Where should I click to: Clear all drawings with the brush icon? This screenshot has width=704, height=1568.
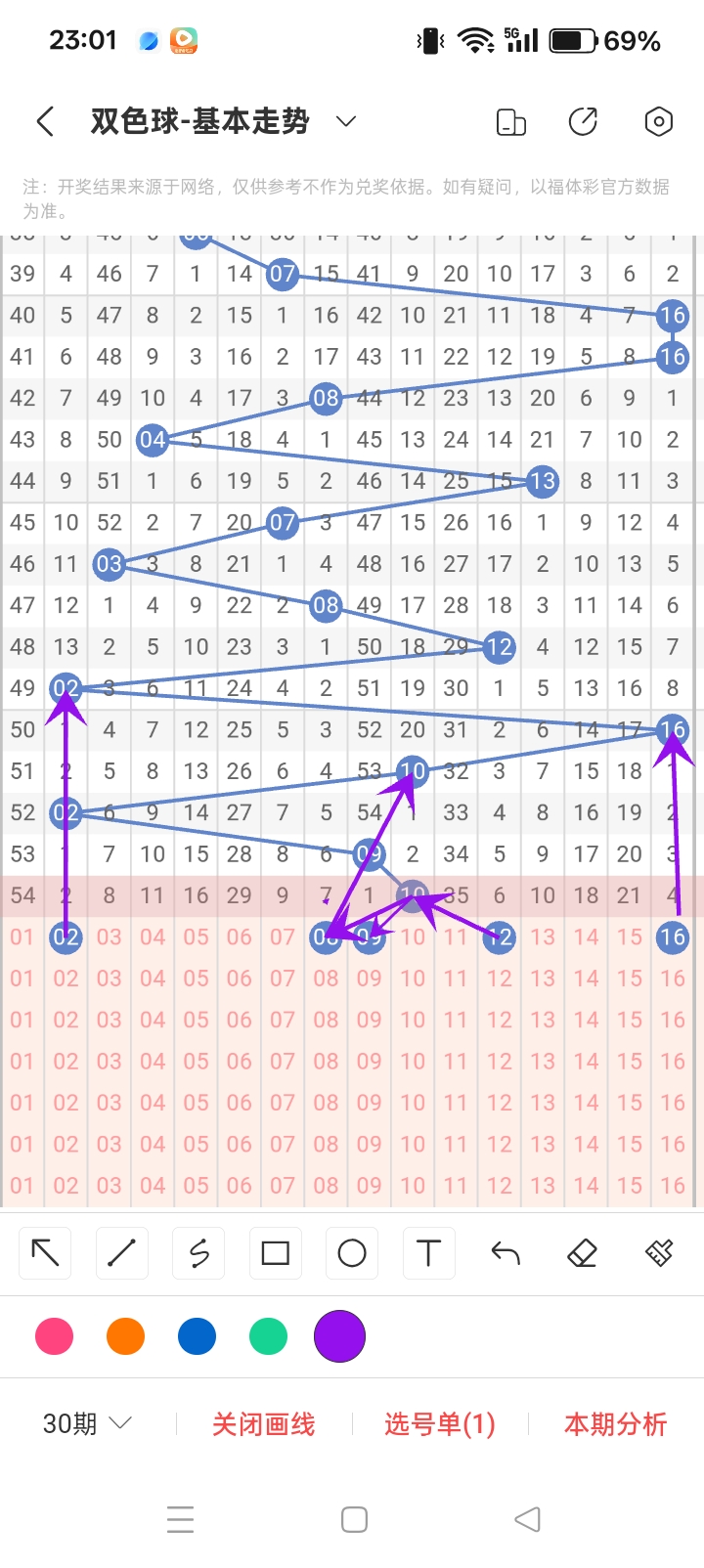[x=659, y=1252]
